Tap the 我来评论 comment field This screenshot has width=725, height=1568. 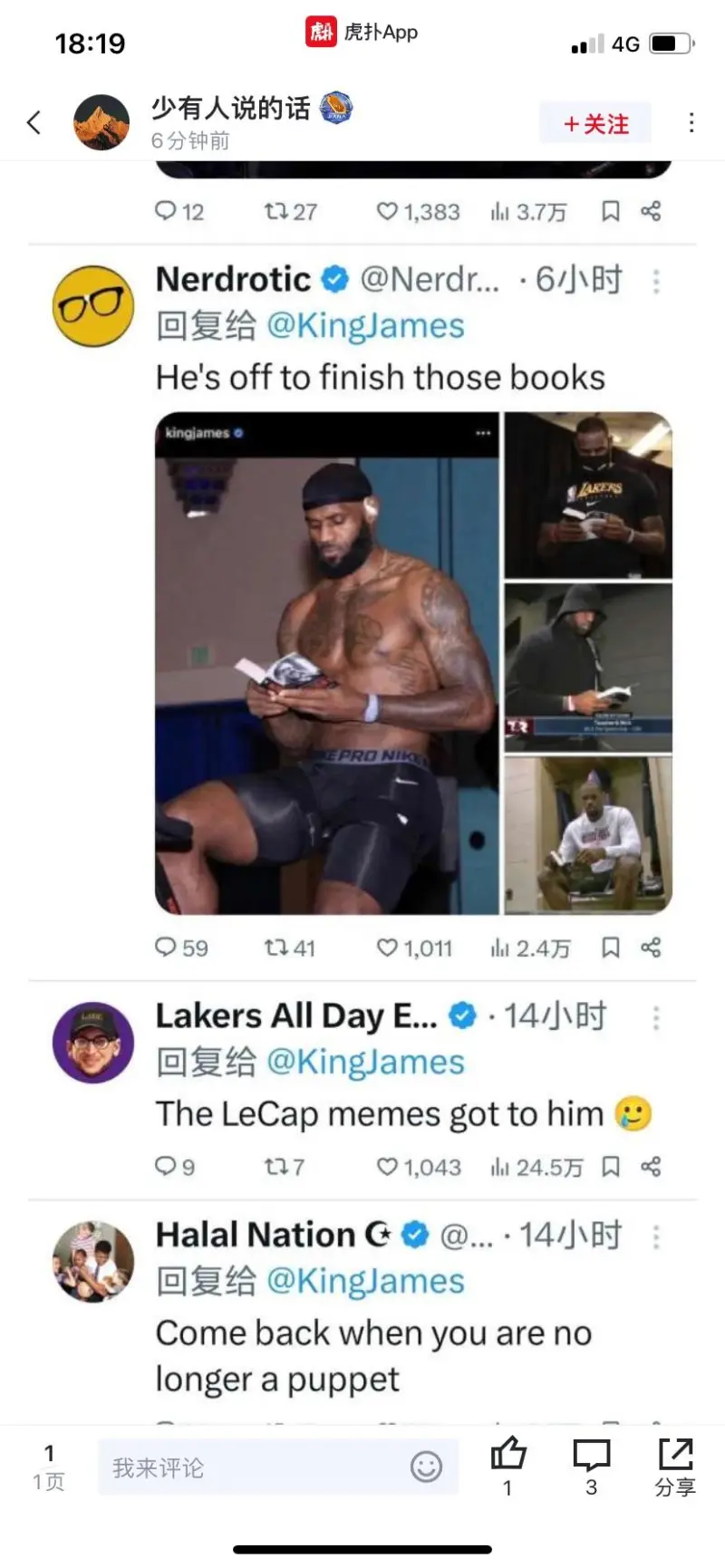pos(254,1468)
